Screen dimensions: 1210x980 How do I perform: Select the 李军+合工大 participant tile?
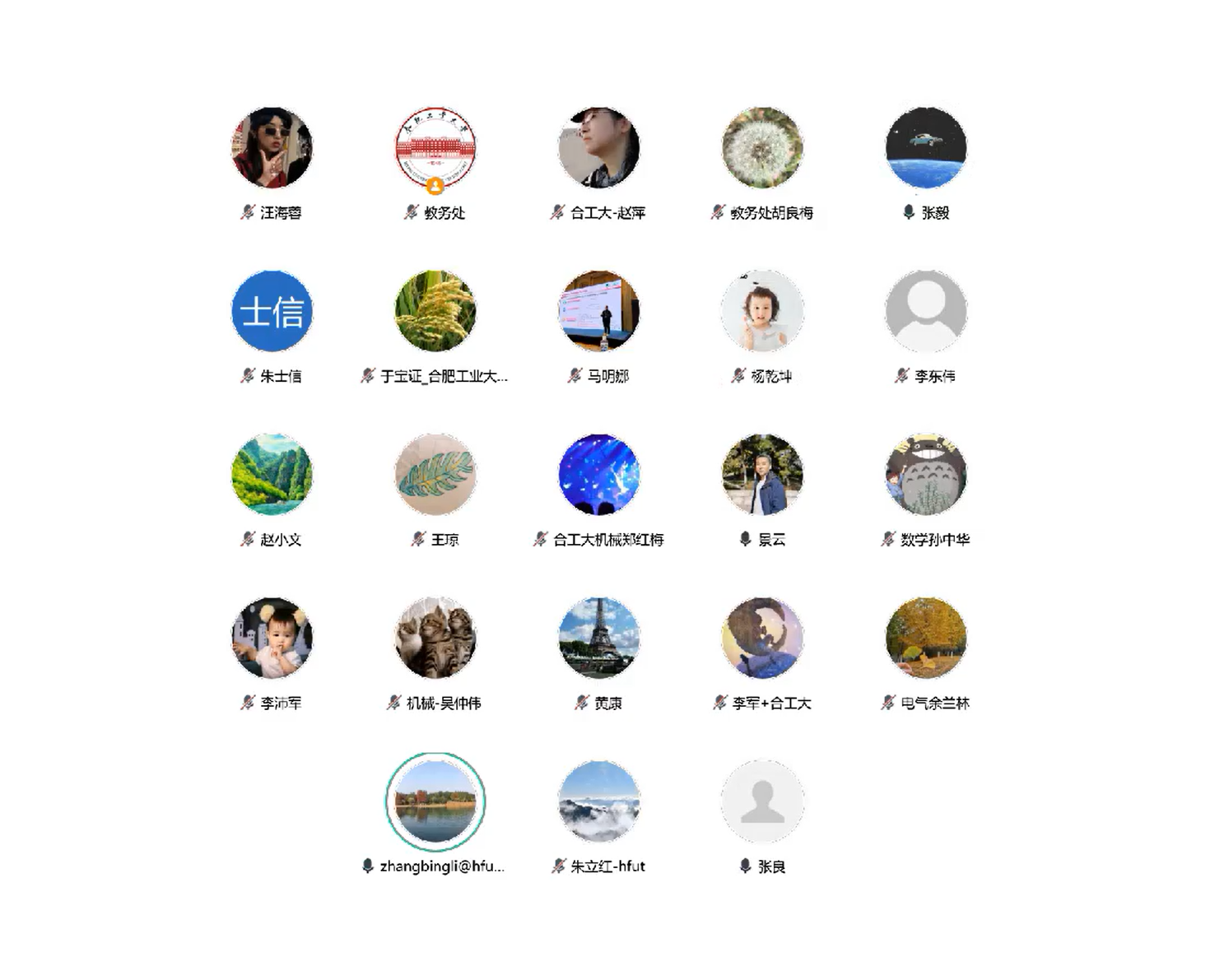click(x=762, y=638)
